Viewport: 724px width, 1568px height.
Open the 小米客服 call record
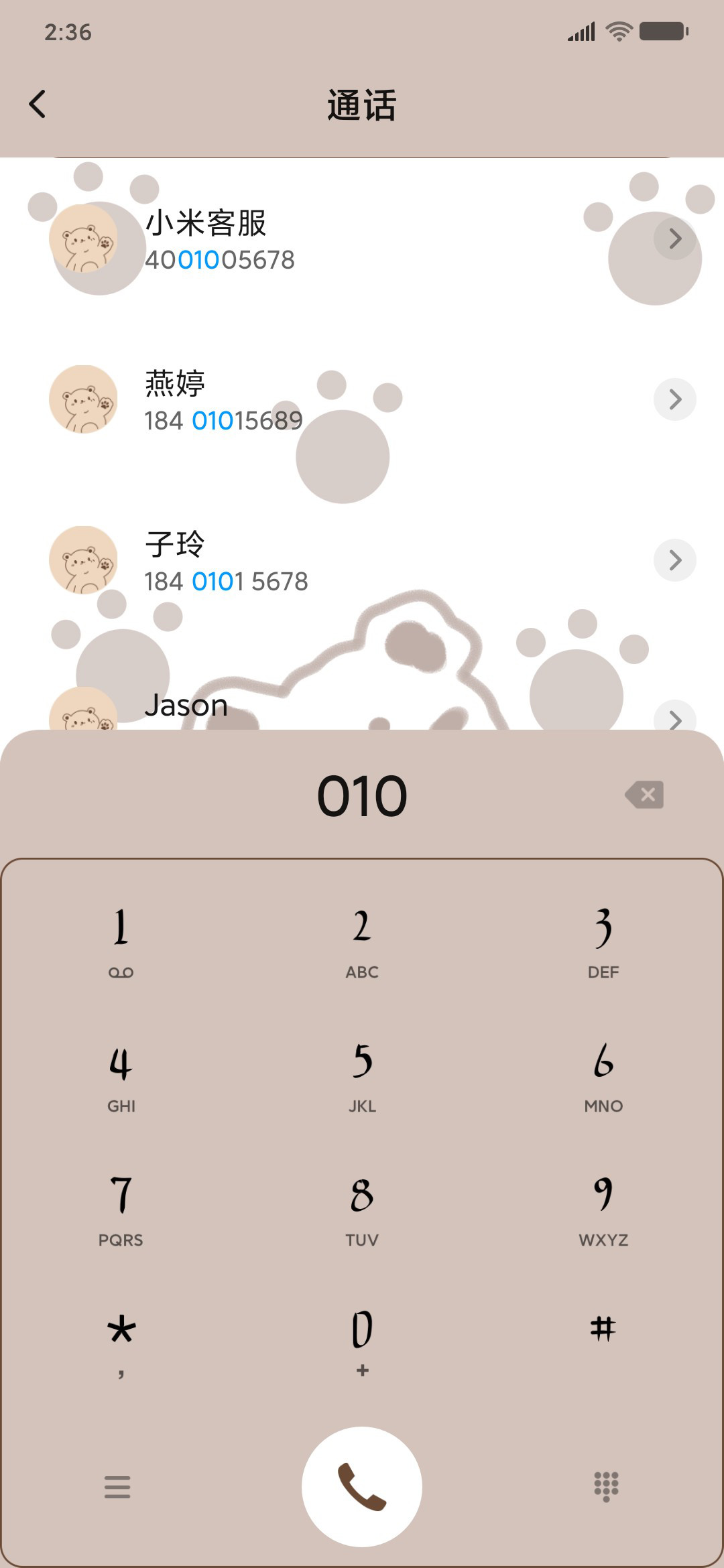coord(362,239)
